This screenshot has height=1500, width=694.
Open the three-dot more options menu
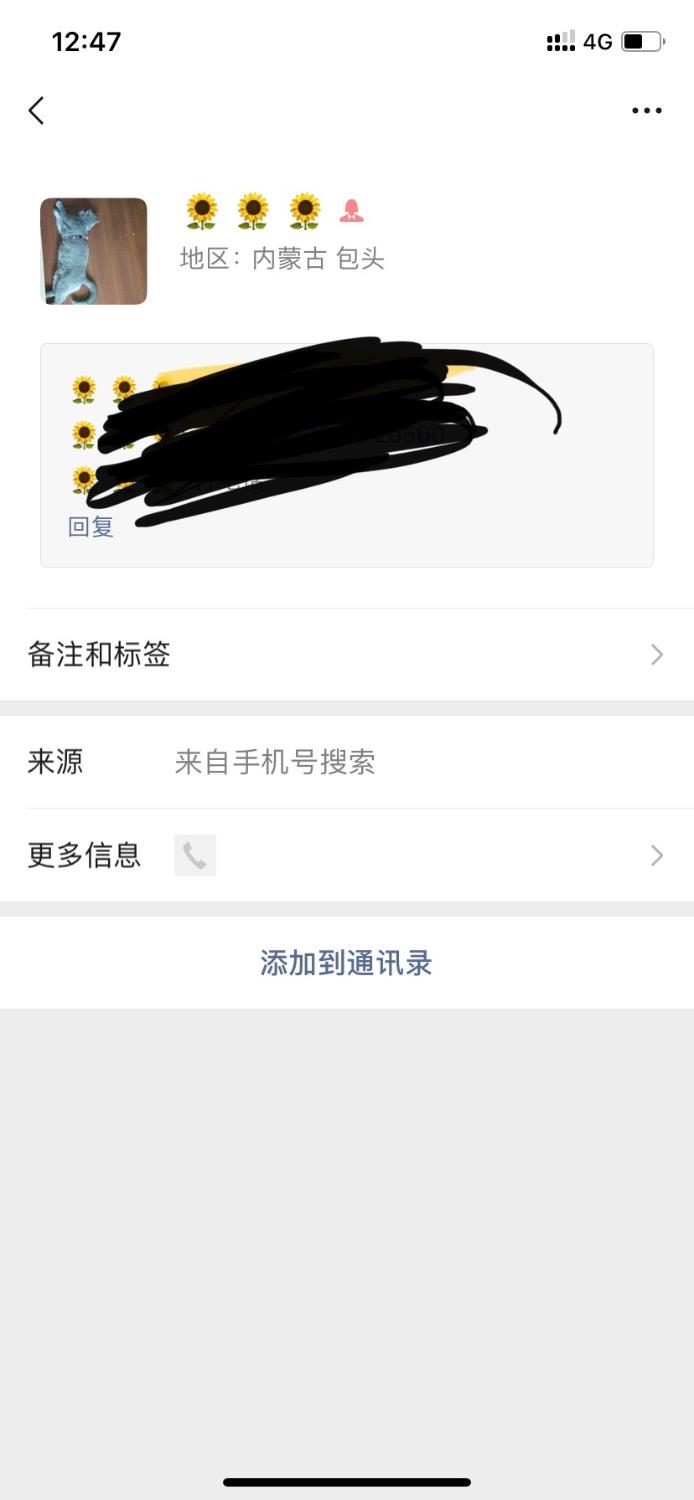[646, 111]
